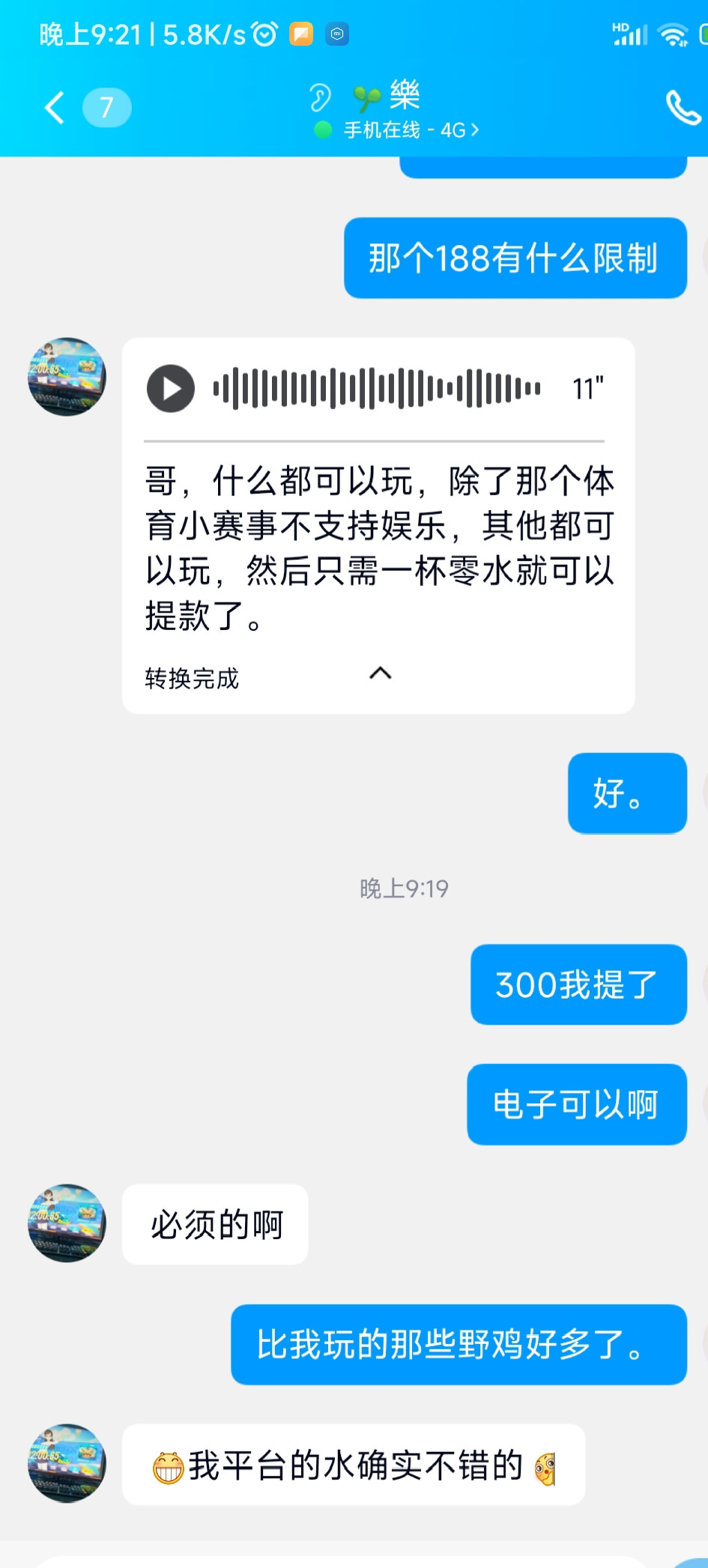
Task: Tap 樂's avatar beside the voice message
Action: coord(66,377)
